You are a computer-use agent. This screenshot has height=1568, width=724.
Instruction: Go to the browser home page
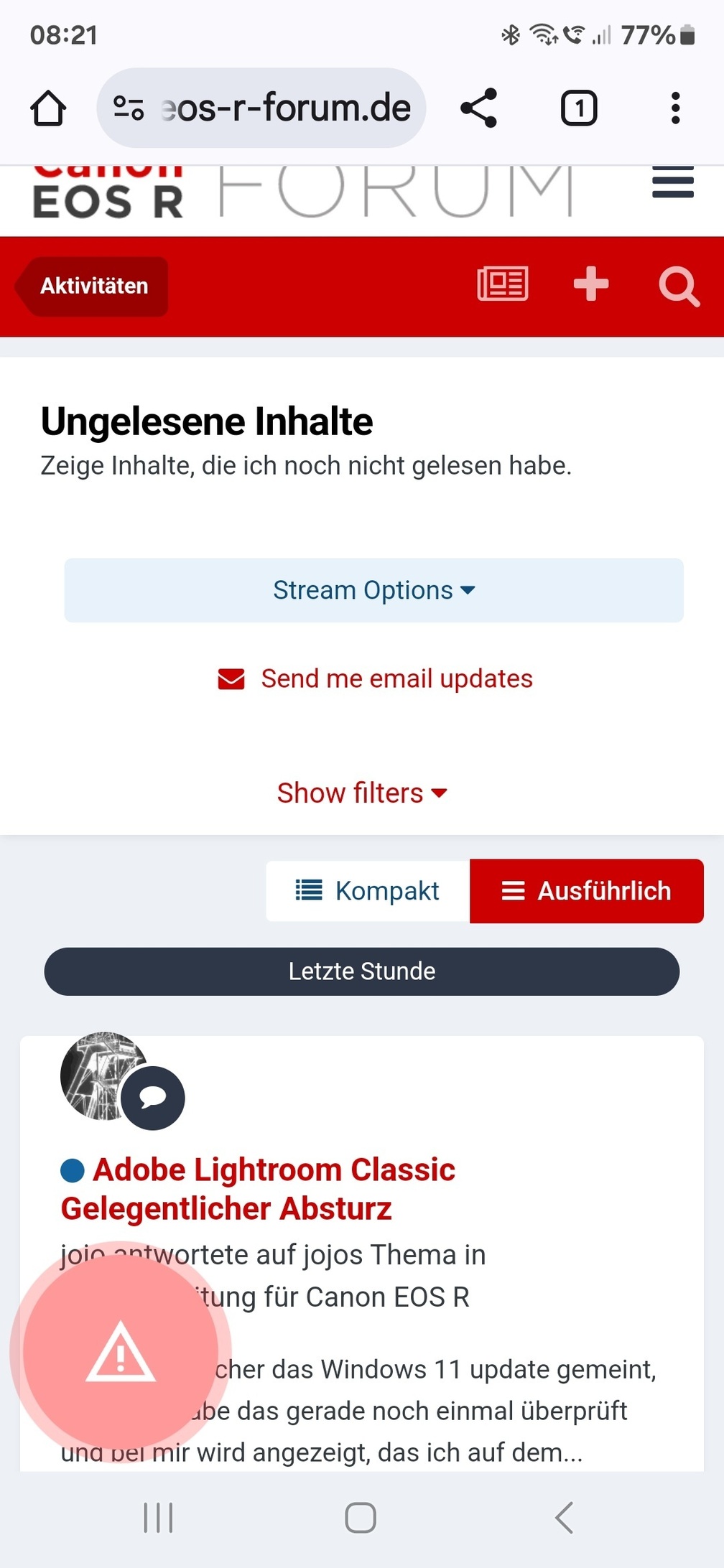48,108
